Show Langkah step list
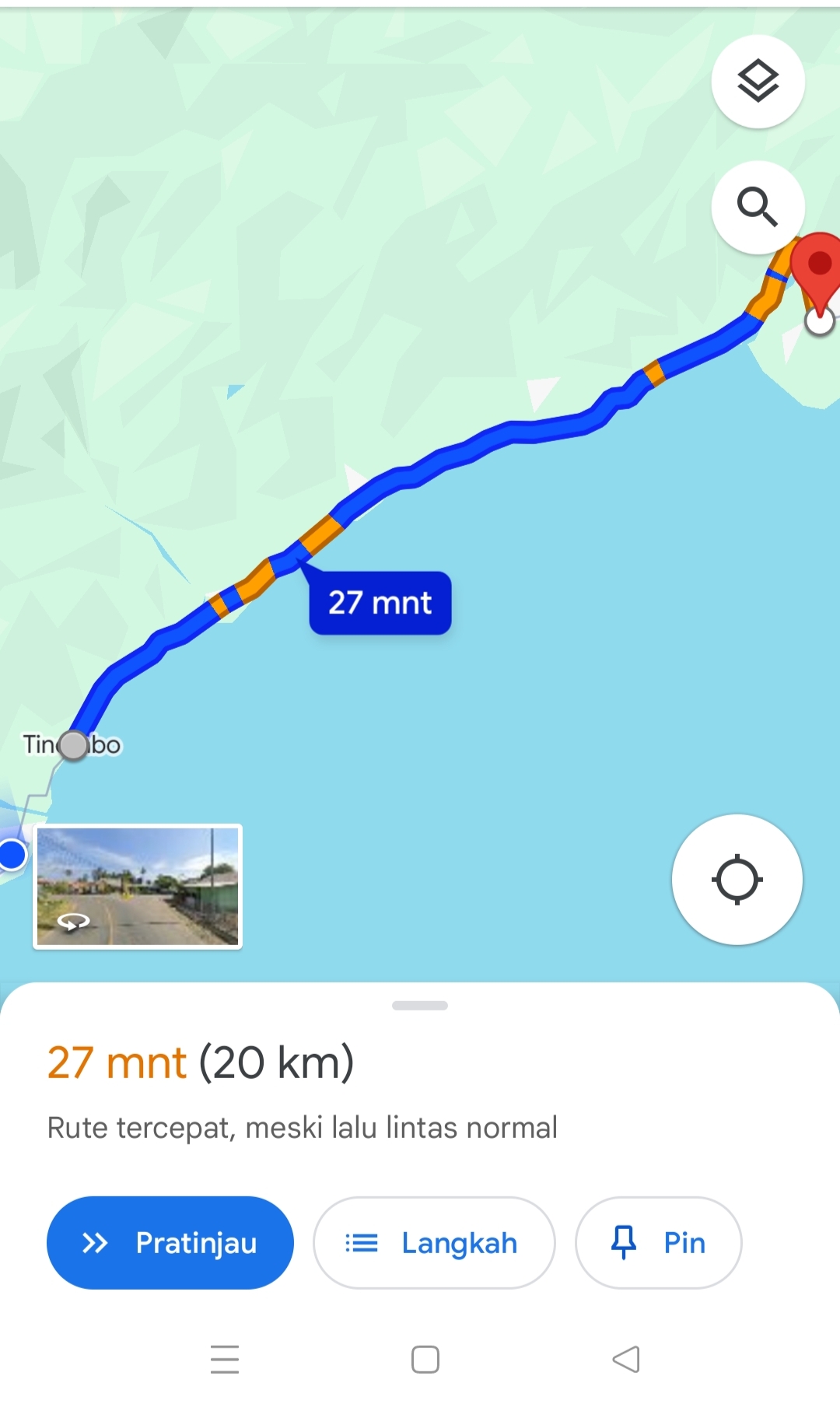This screenshot has width=840, height=1411. coord(434,1243)
